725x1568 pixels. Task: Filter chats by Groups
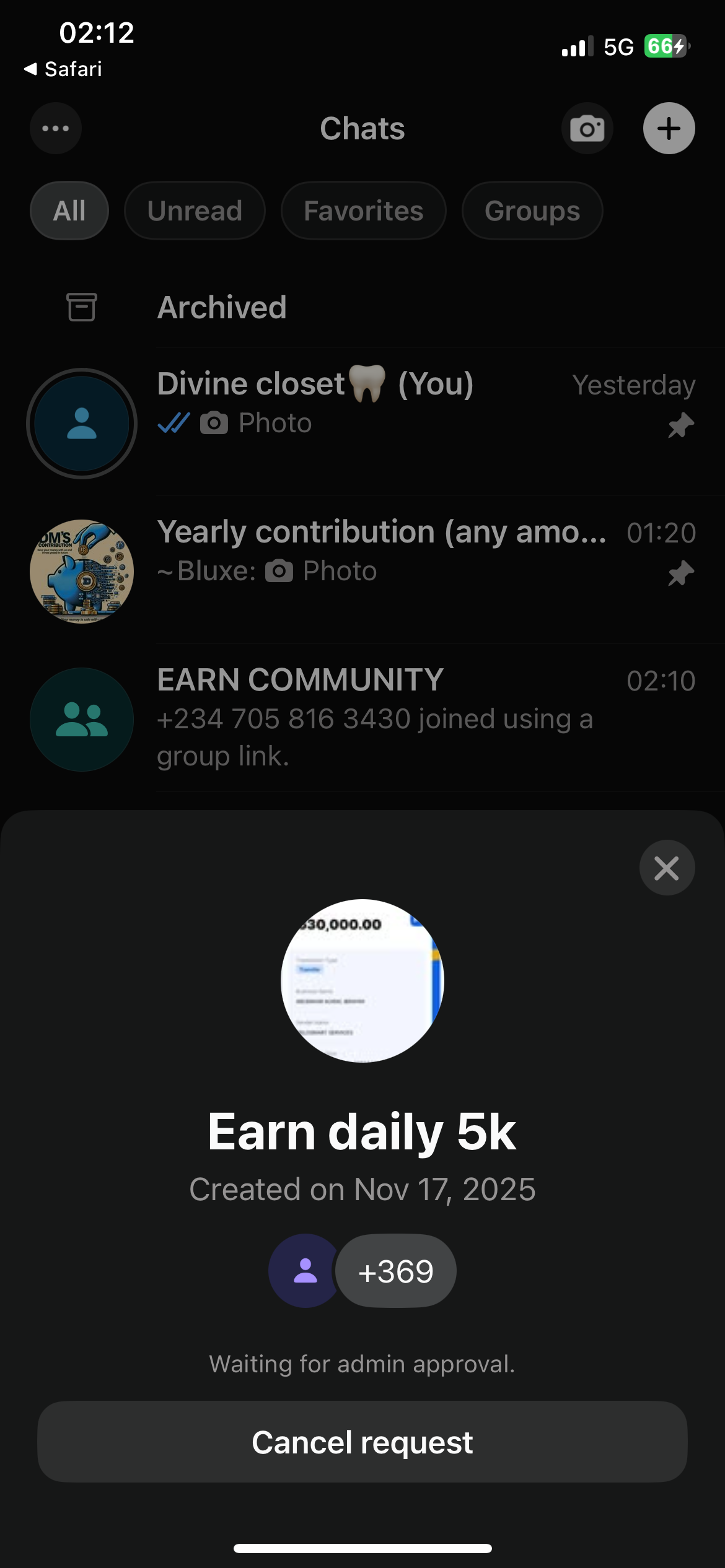coord(532,211)
